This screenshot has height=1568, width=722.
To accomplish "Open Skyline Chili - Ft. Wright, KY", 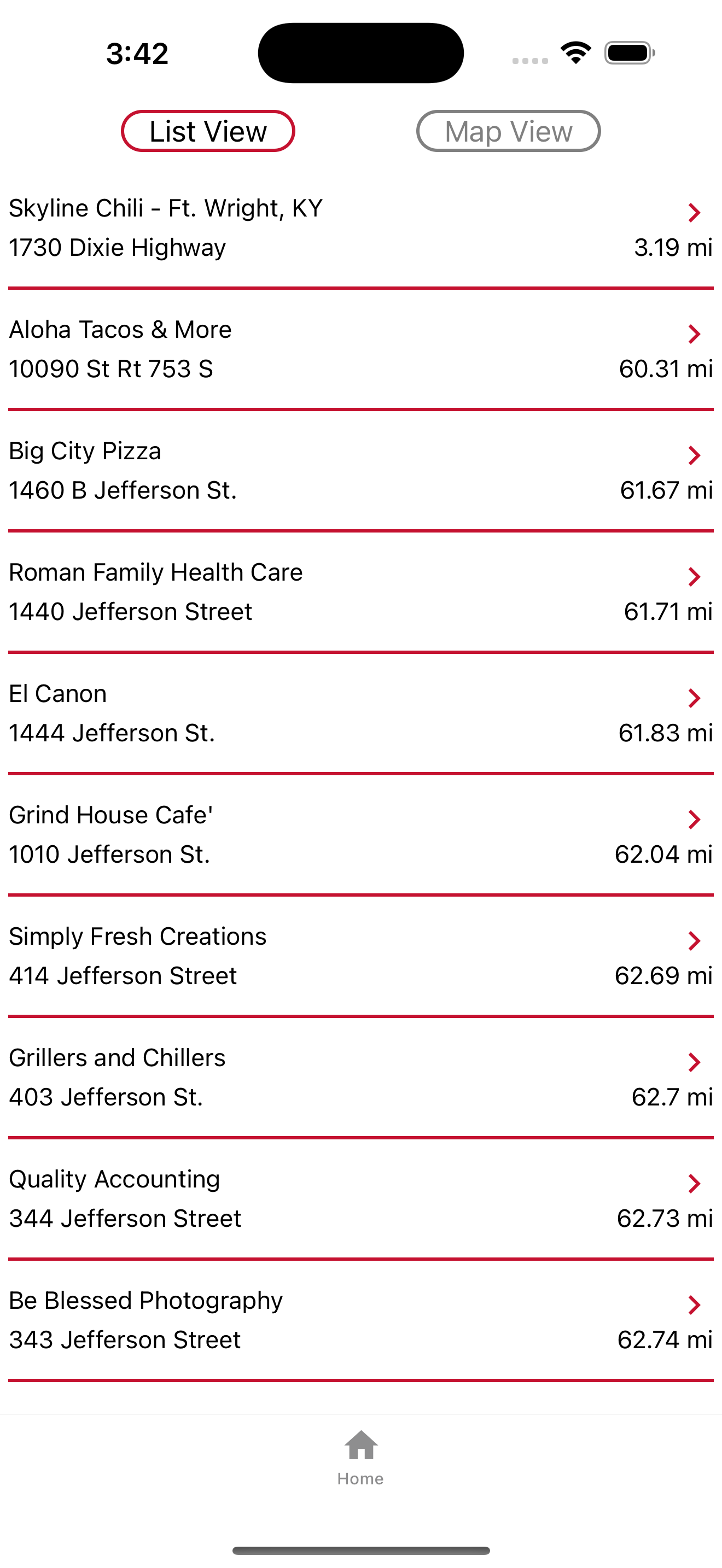I will pos(360,227).
